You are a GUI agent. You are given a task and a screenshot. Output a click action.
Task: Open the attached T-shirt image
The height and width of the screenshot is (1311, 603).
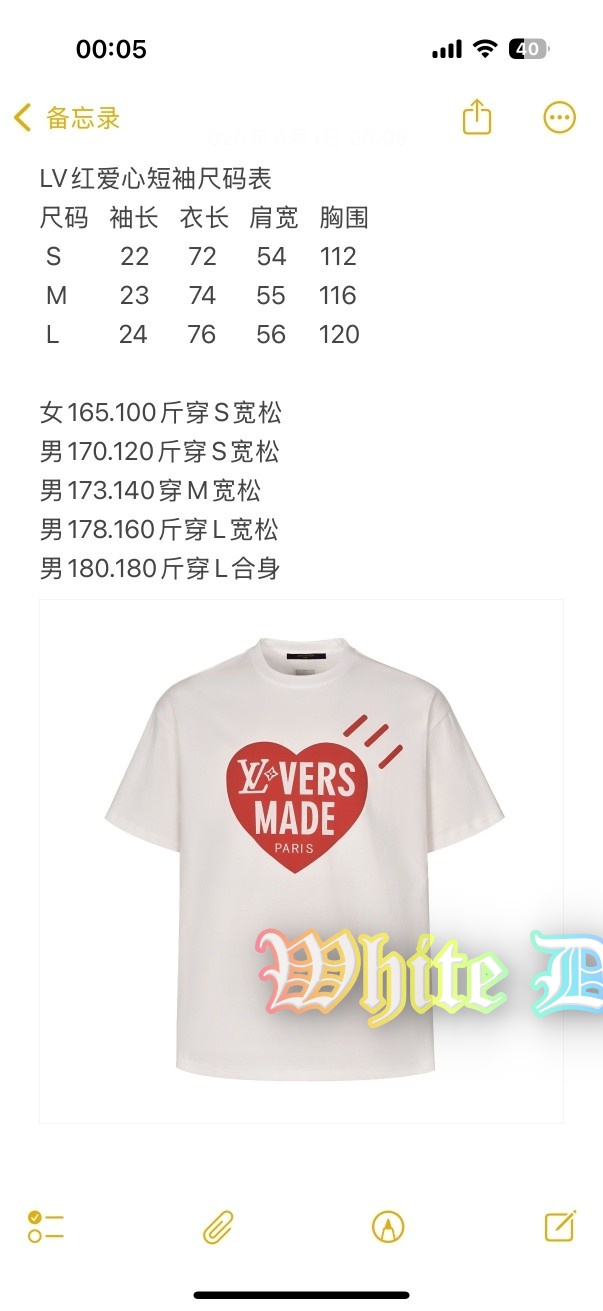point(300,860)
